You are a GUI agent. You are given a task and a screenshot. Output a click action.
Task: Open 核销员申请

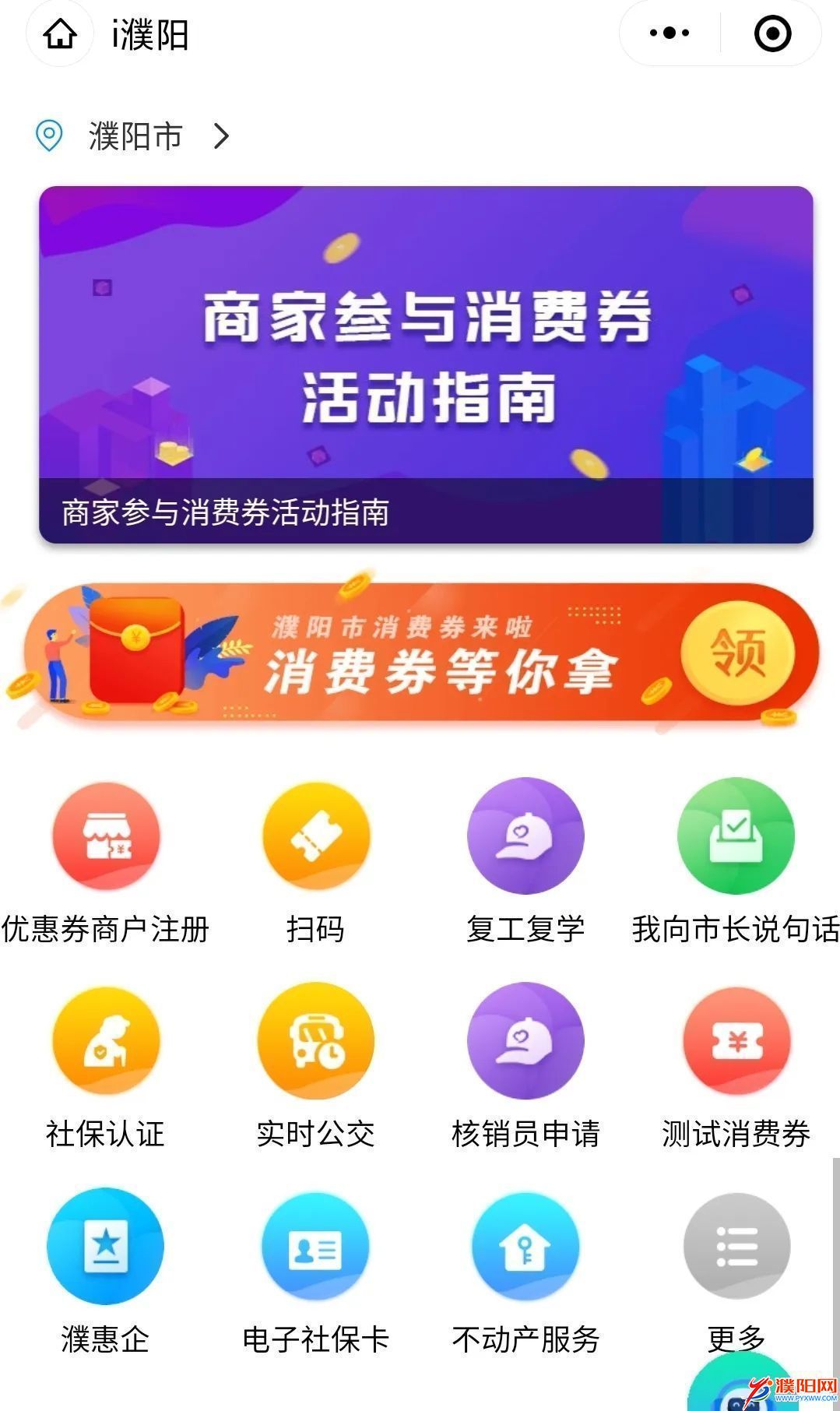click(x=525, y=1041)
